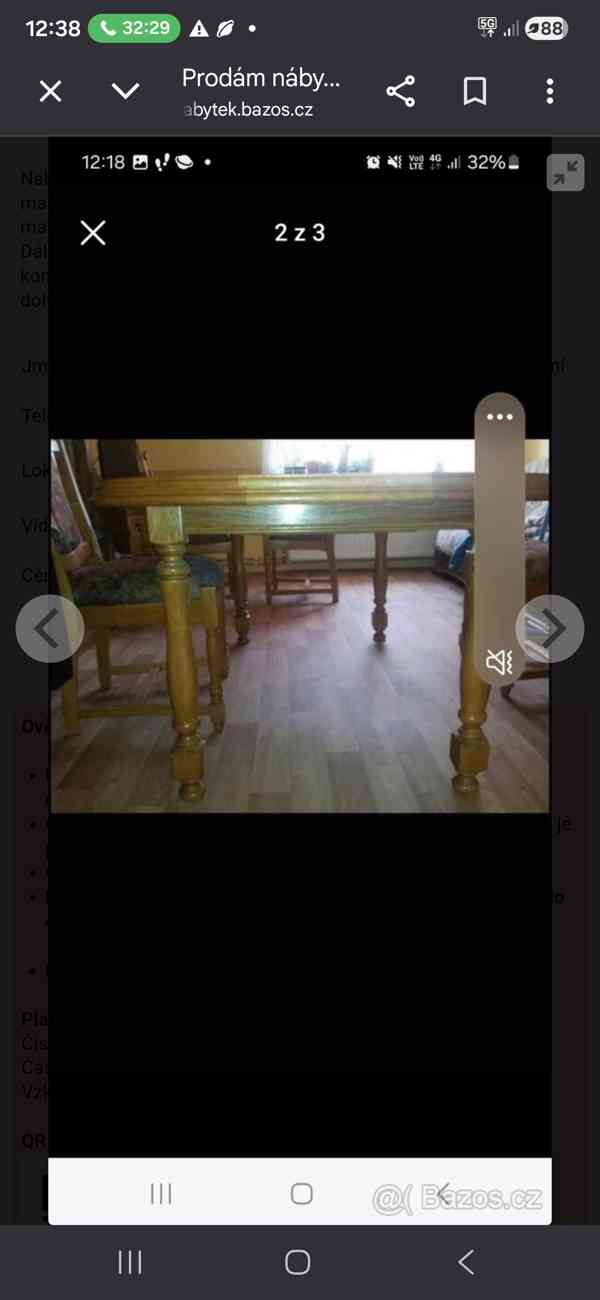Show the previous photo

[x=48, y=628]
